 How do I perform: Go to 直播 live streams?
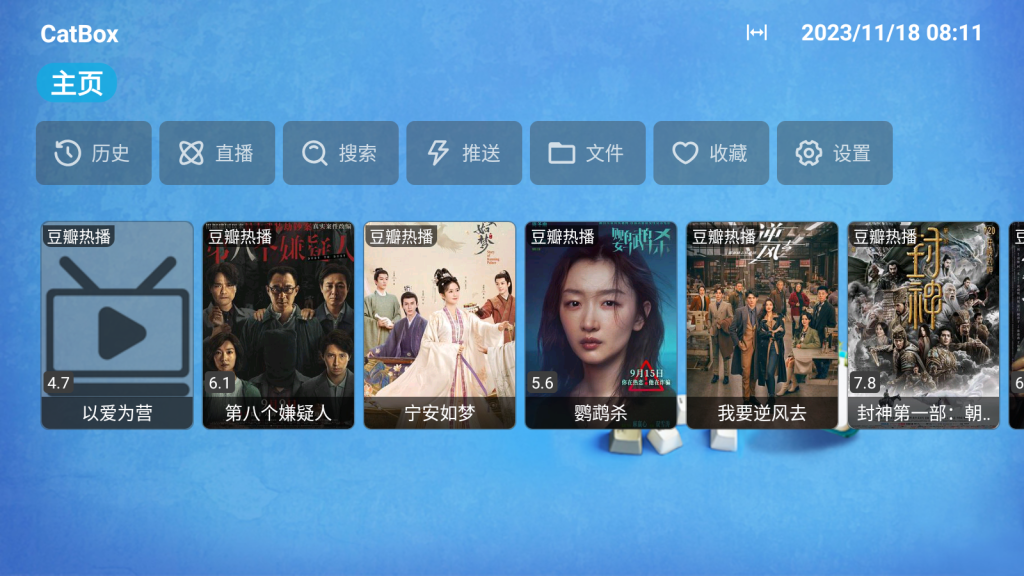coord(217,153)
